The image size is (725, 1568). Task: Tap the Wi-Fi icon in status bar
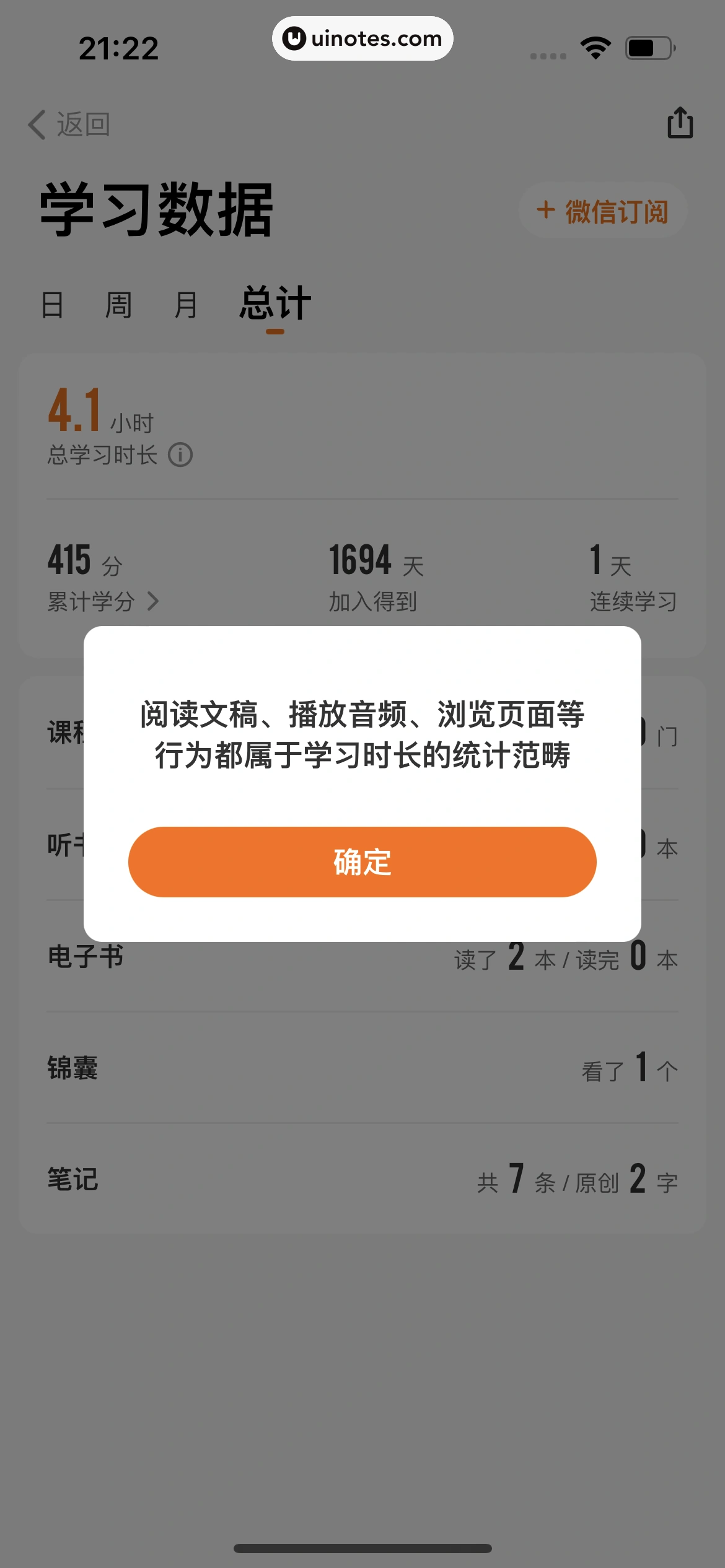[595, 46]
